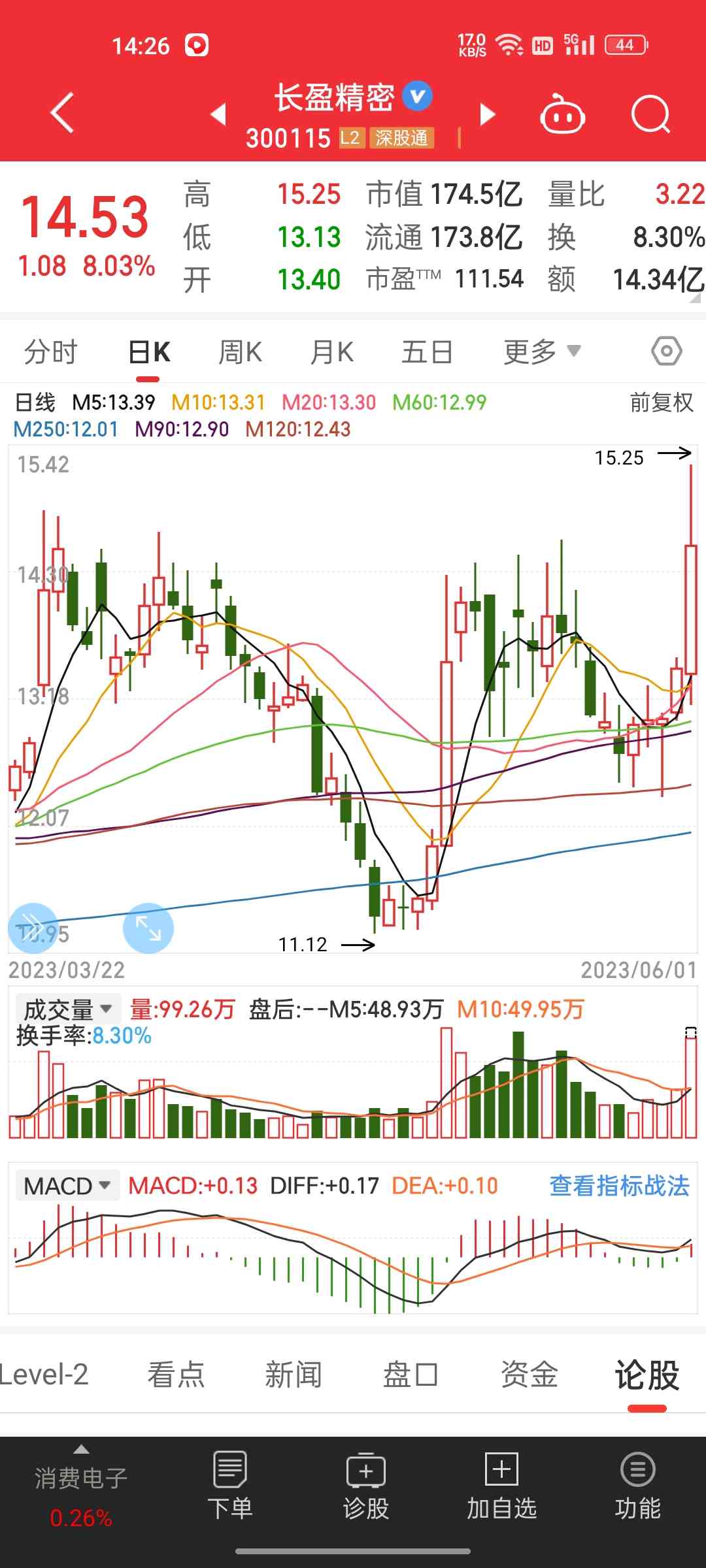Switch to the next stock arrow

click(x=487, y=114)
